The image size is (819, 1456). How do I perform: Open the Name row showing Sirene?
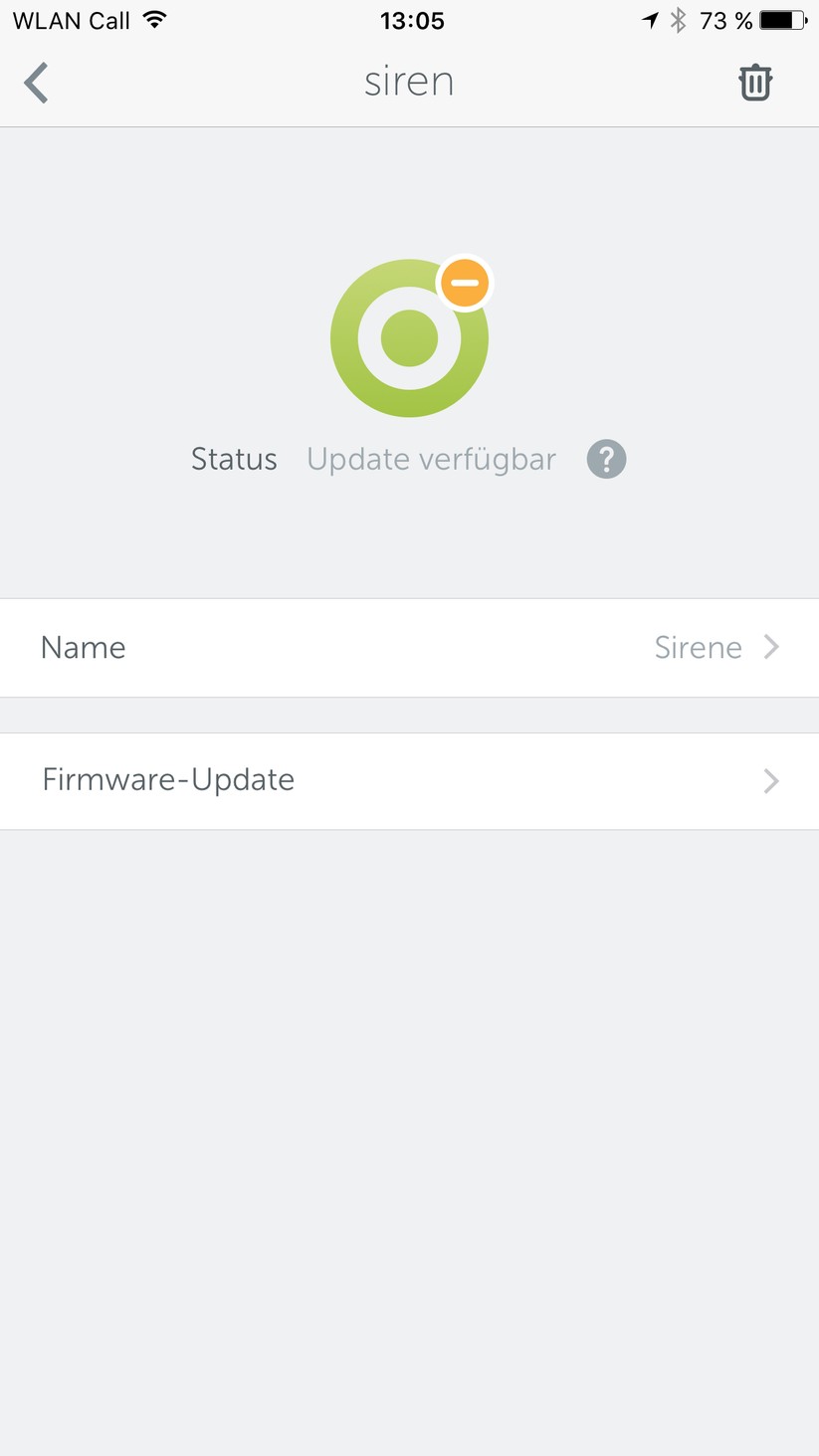coord(409,648)
